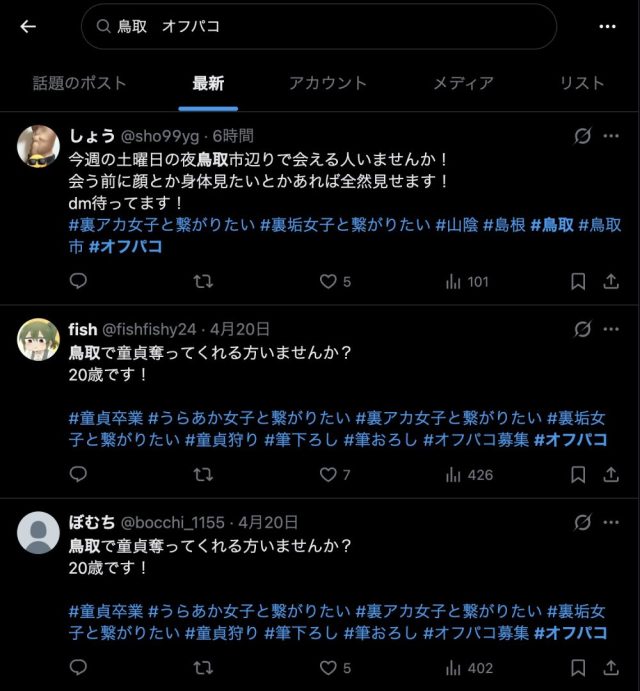
Task: Bookmark the post by しょう
Action: (578, 282)
